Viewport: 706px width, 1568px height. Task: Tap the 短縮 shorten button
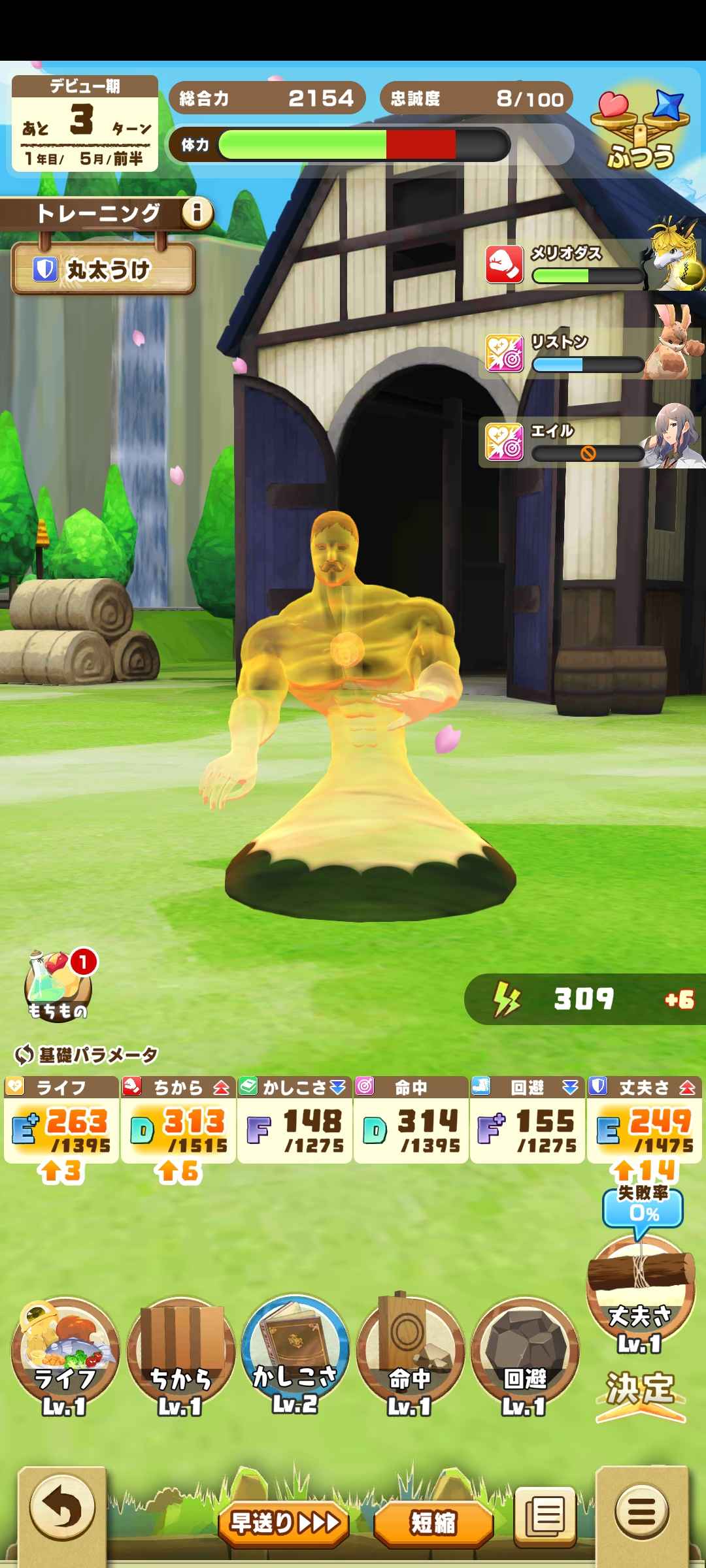[433, 1523]
